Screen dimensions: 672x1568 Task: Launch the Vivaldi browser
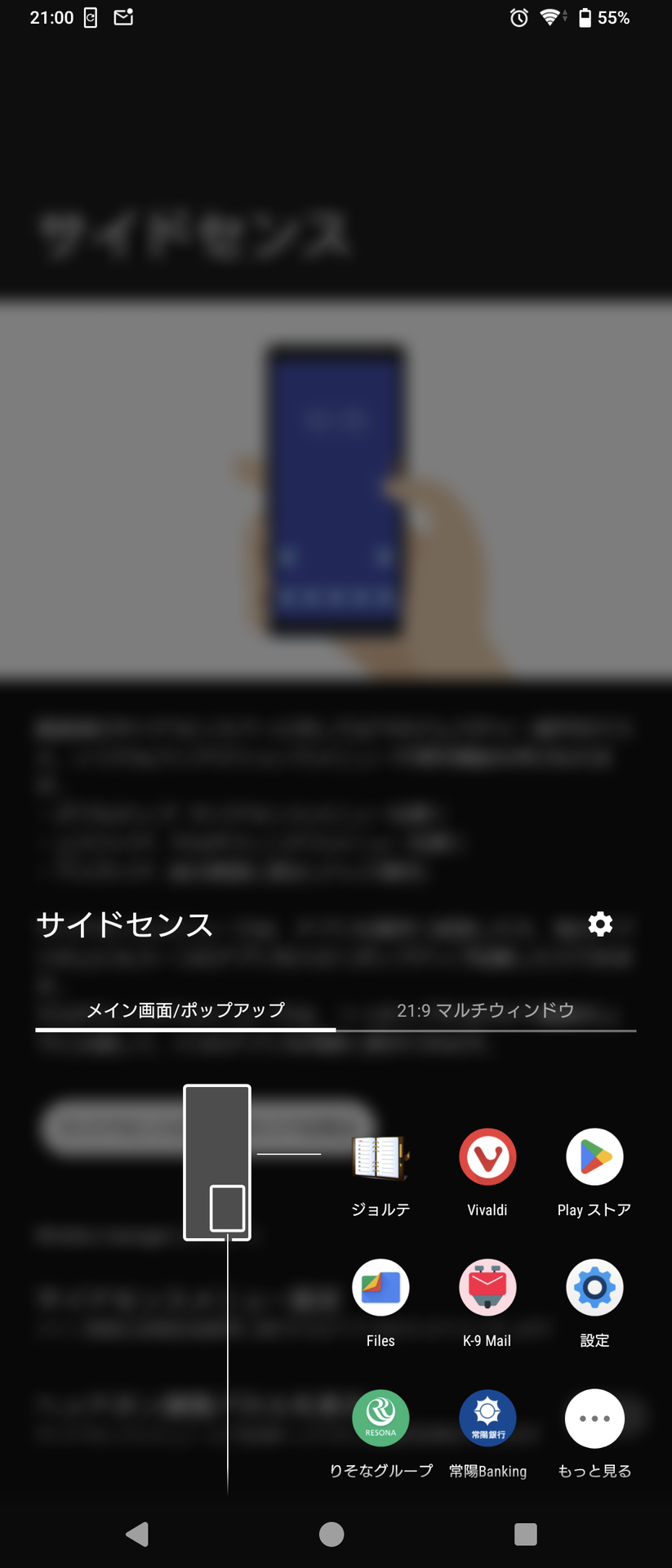tap(487, 1156)
